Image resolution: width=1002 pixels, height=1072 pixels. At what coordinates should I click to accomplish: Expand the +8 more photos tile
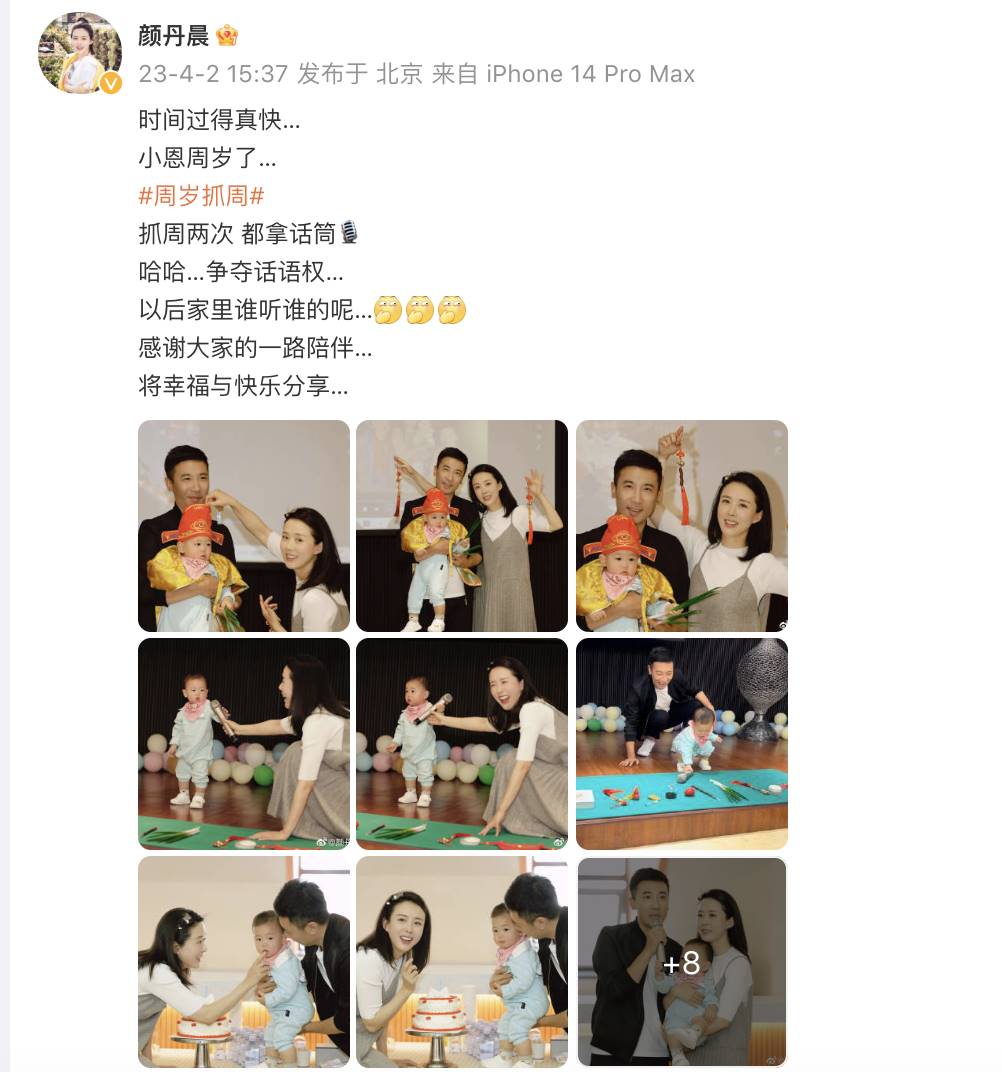(681, 962)
